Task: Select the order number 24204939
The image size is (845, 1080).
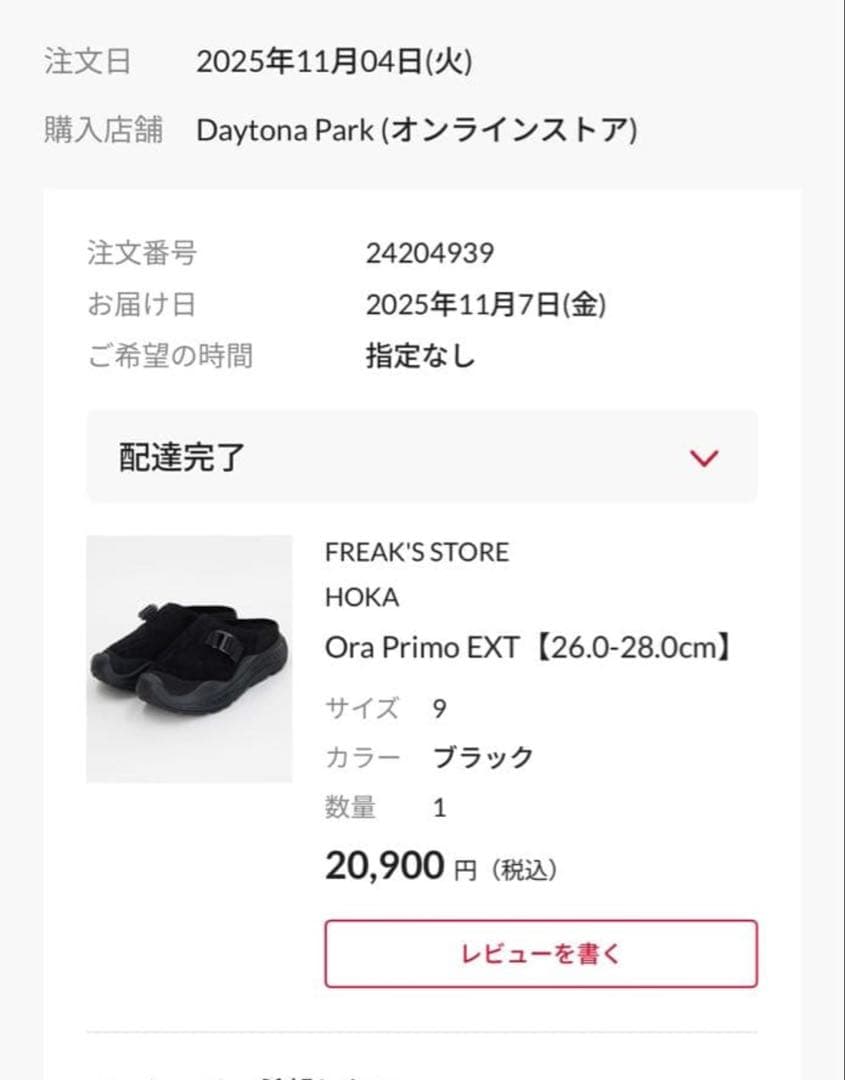Action: [x=430, y=252]
